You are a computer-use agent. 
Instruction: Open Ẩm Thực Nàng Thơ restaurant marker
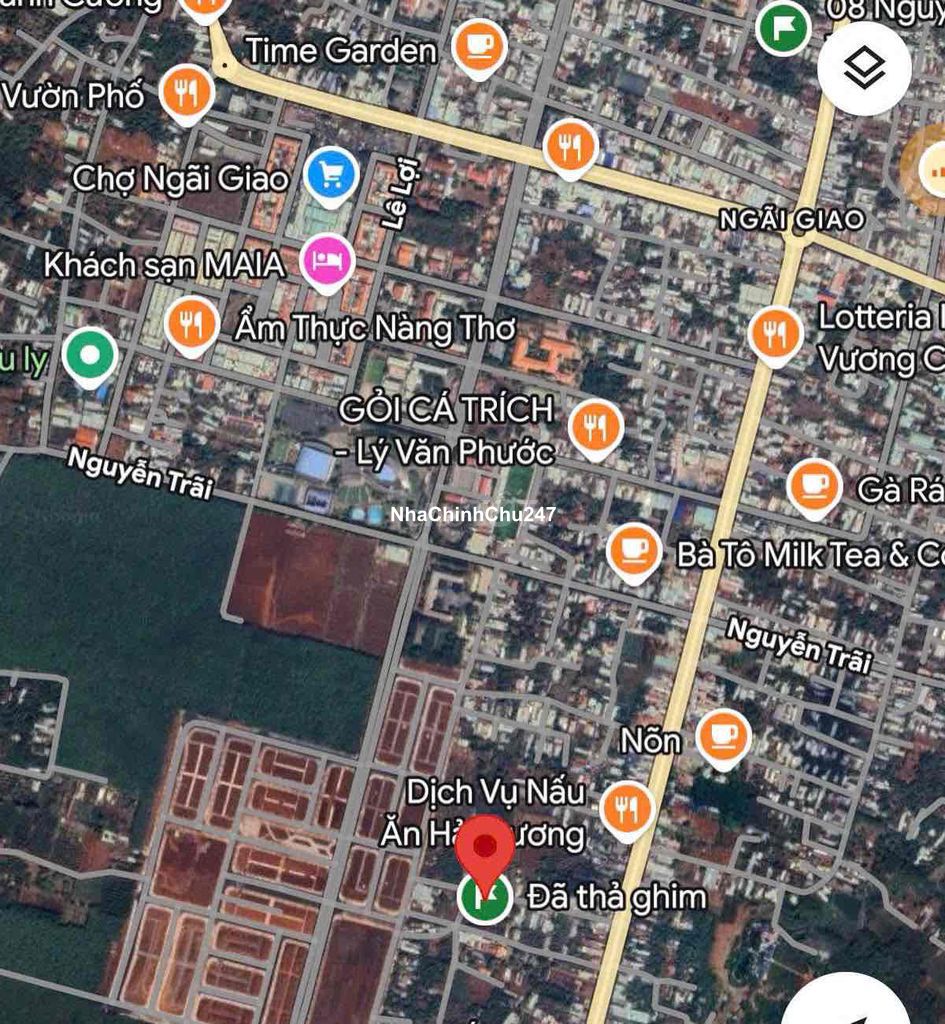191,324
